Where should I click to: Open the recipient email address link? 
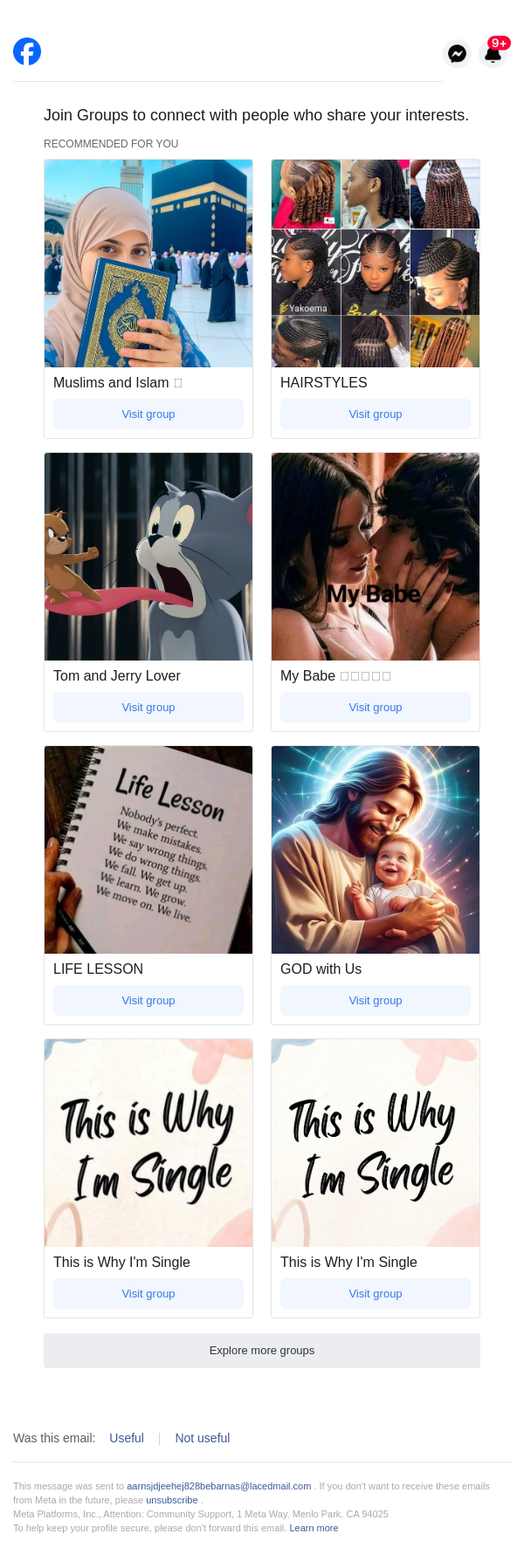coord(218,1486)
